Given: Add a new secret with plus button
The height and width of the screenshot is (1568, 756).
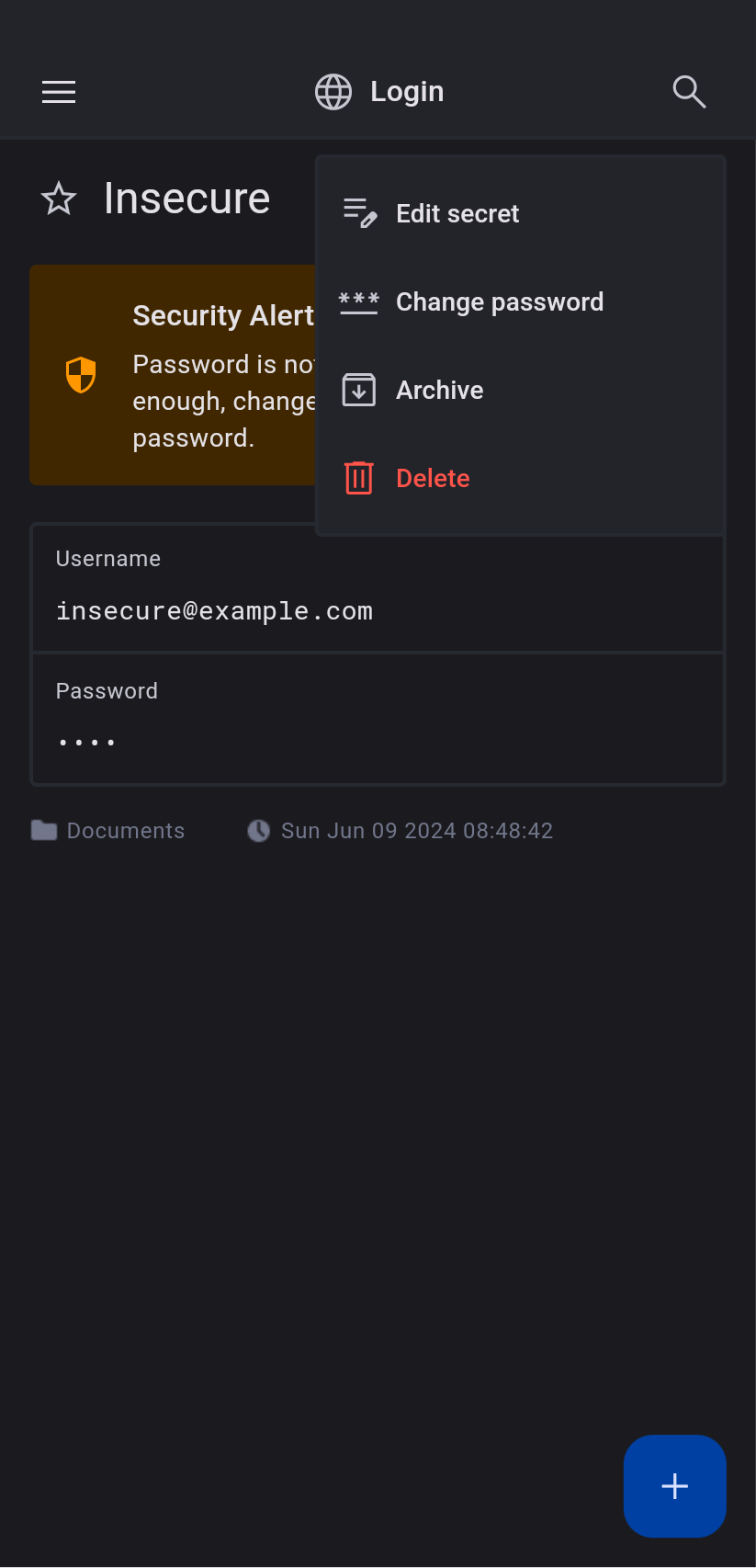Looking at the screenshot, I should tap(674, 1486).
